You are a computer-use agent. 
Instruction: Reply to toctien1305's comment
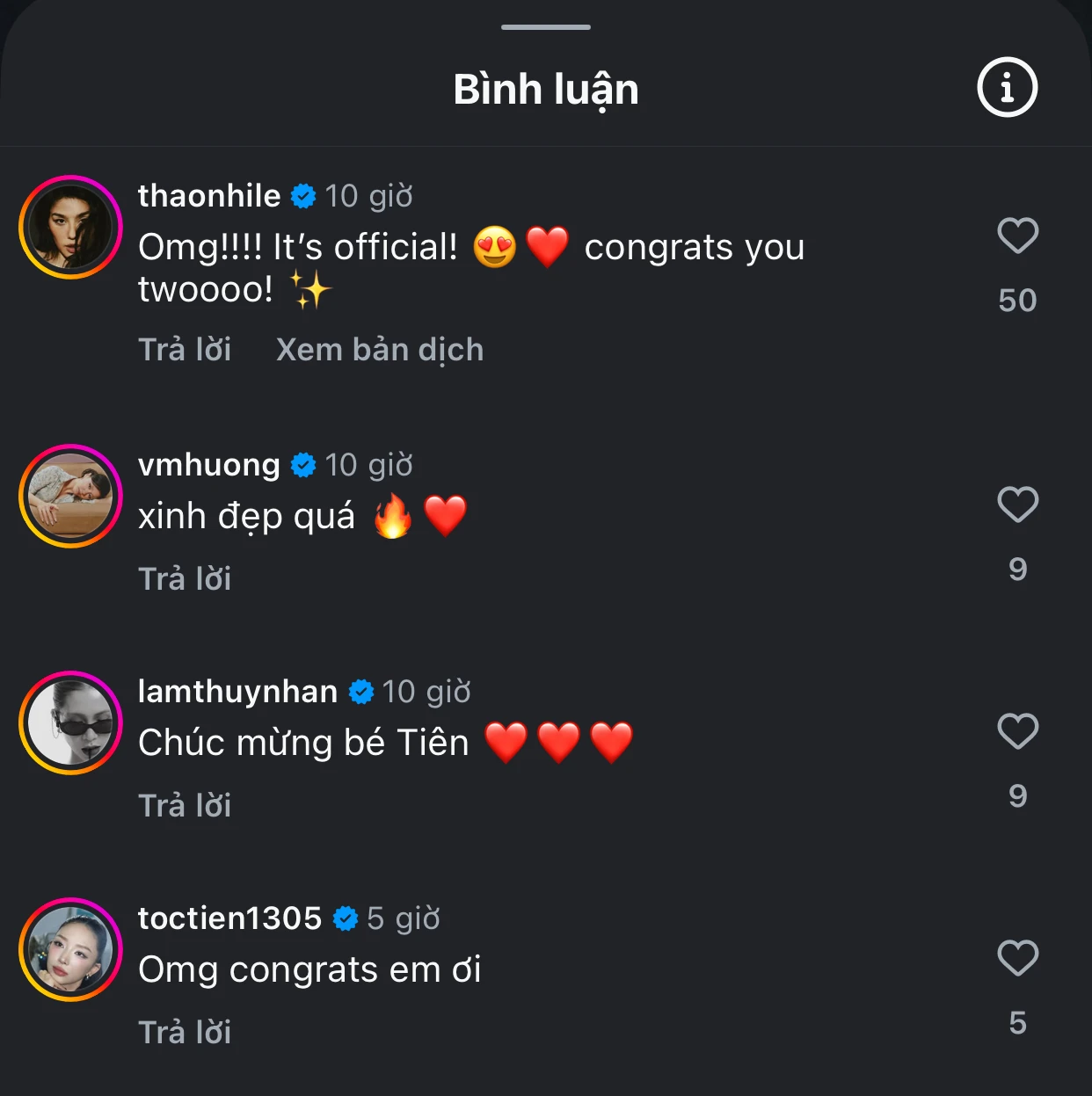pos(185,1032)
